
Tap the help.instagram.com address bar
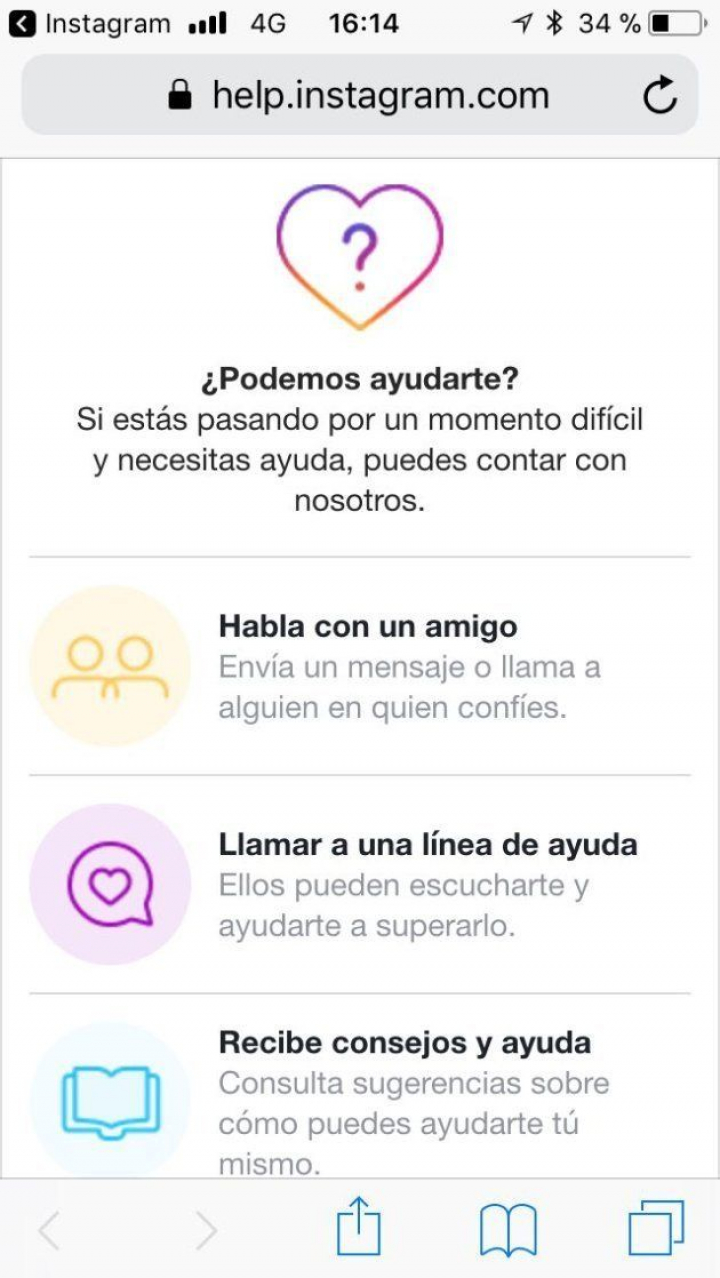[x=360, y=96]
